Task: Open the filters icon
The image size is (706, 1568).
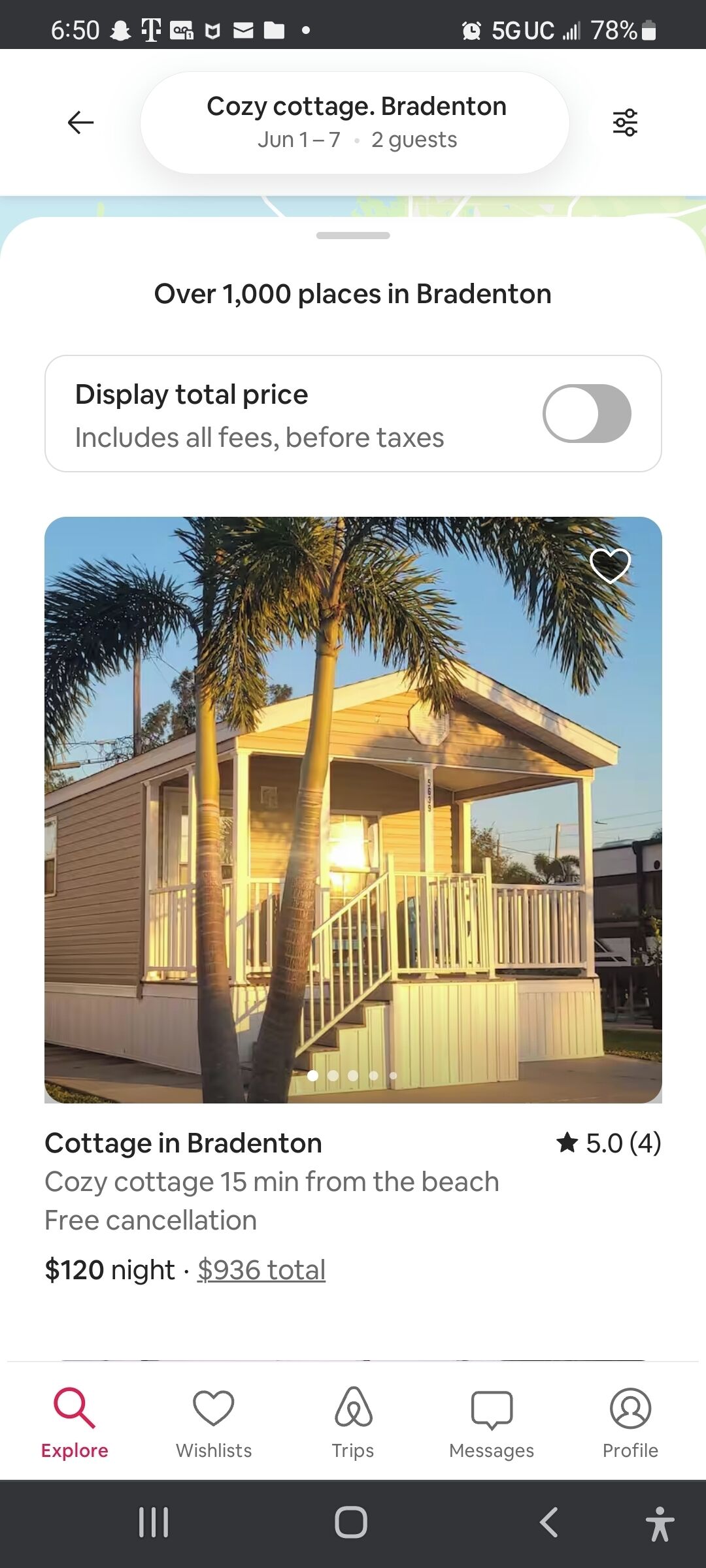Action: pyautogui.click(x=625, y=122)
